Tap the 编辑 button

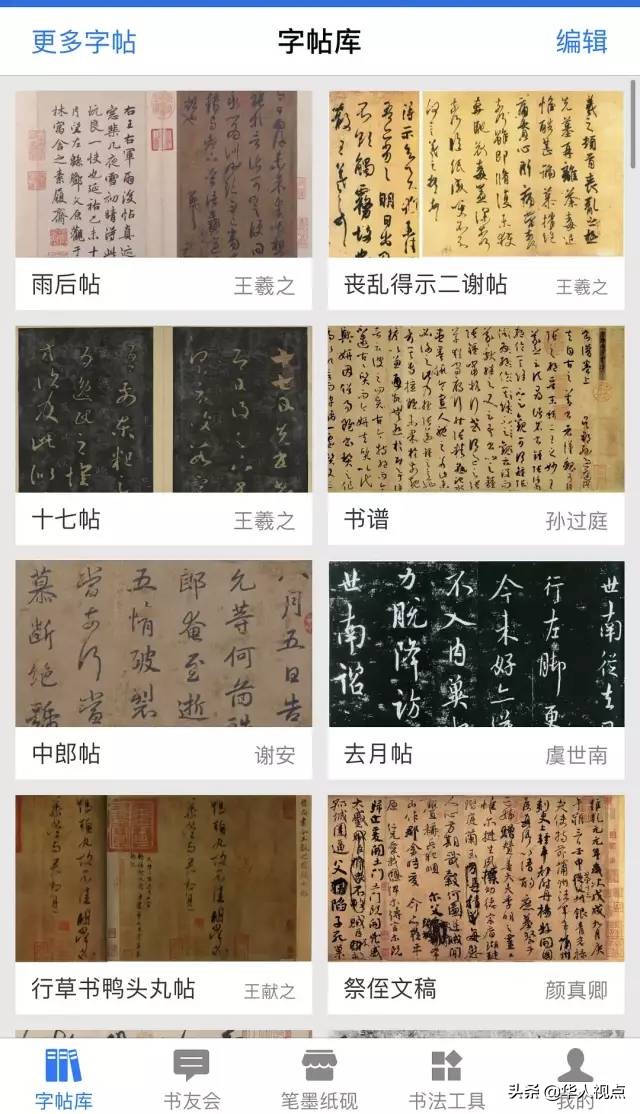(x=581, y=41)
